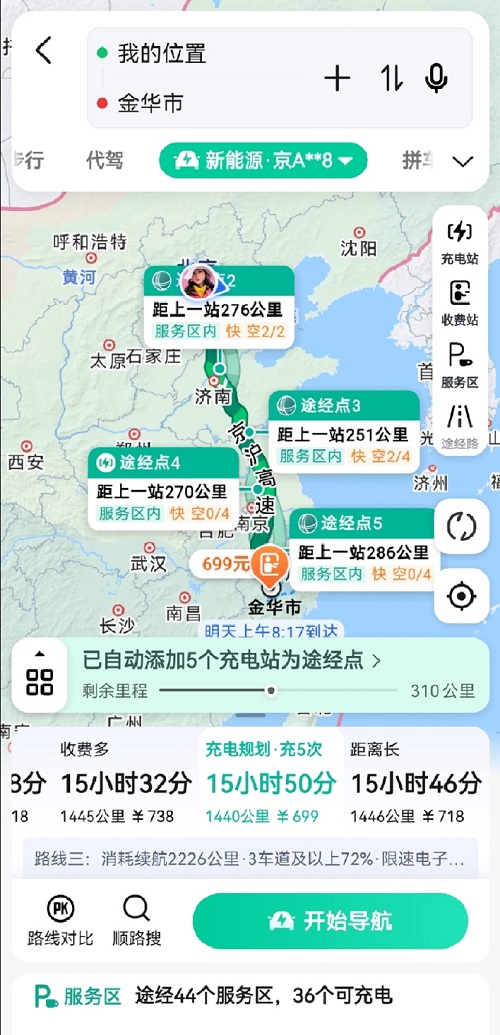This screenshot has width=500, height=1035.
Task: Expand the travel mode list chevron
Action: [464, 161]
